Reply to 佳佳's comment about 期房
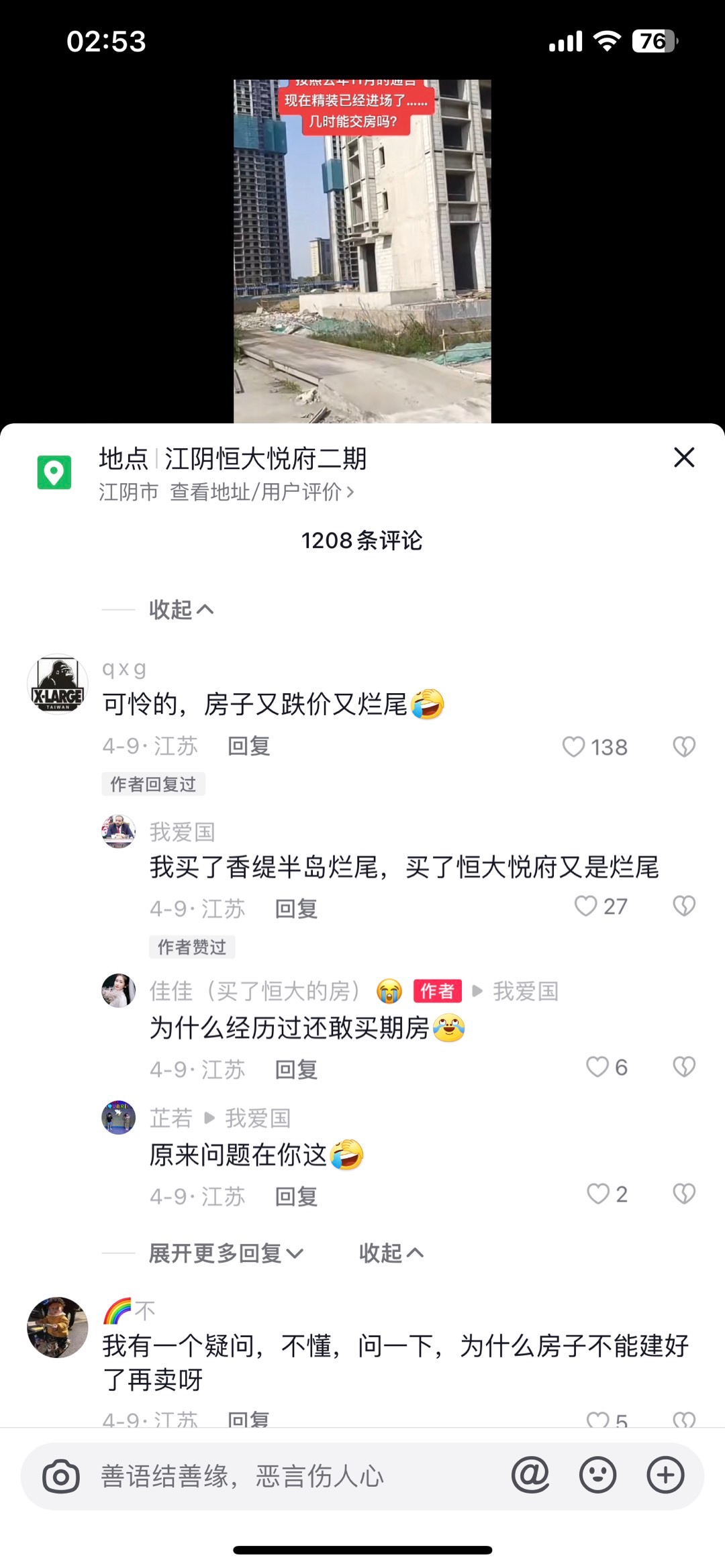Screen dimensions: 725x1568 click(x=296, y=1069)
